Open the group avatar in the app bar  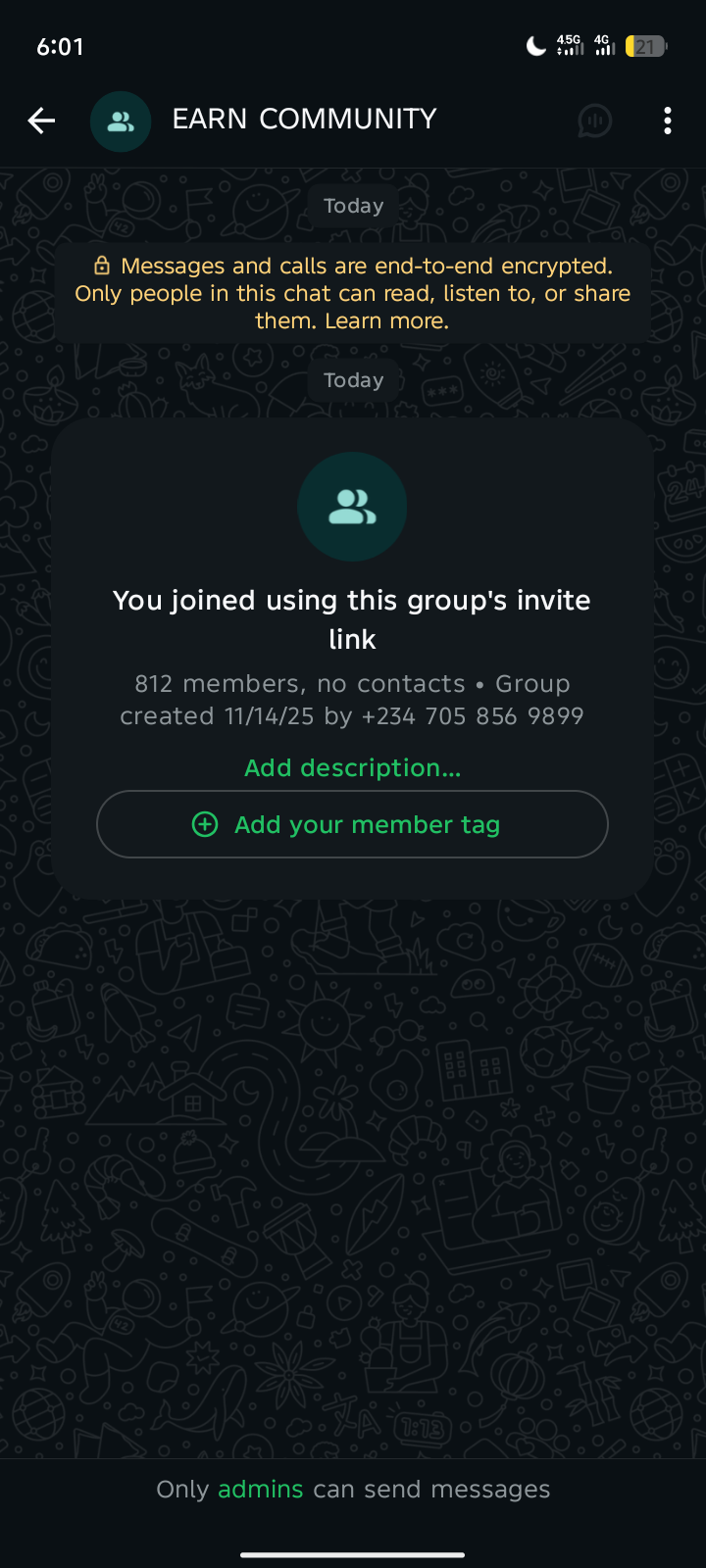(121, 122)
